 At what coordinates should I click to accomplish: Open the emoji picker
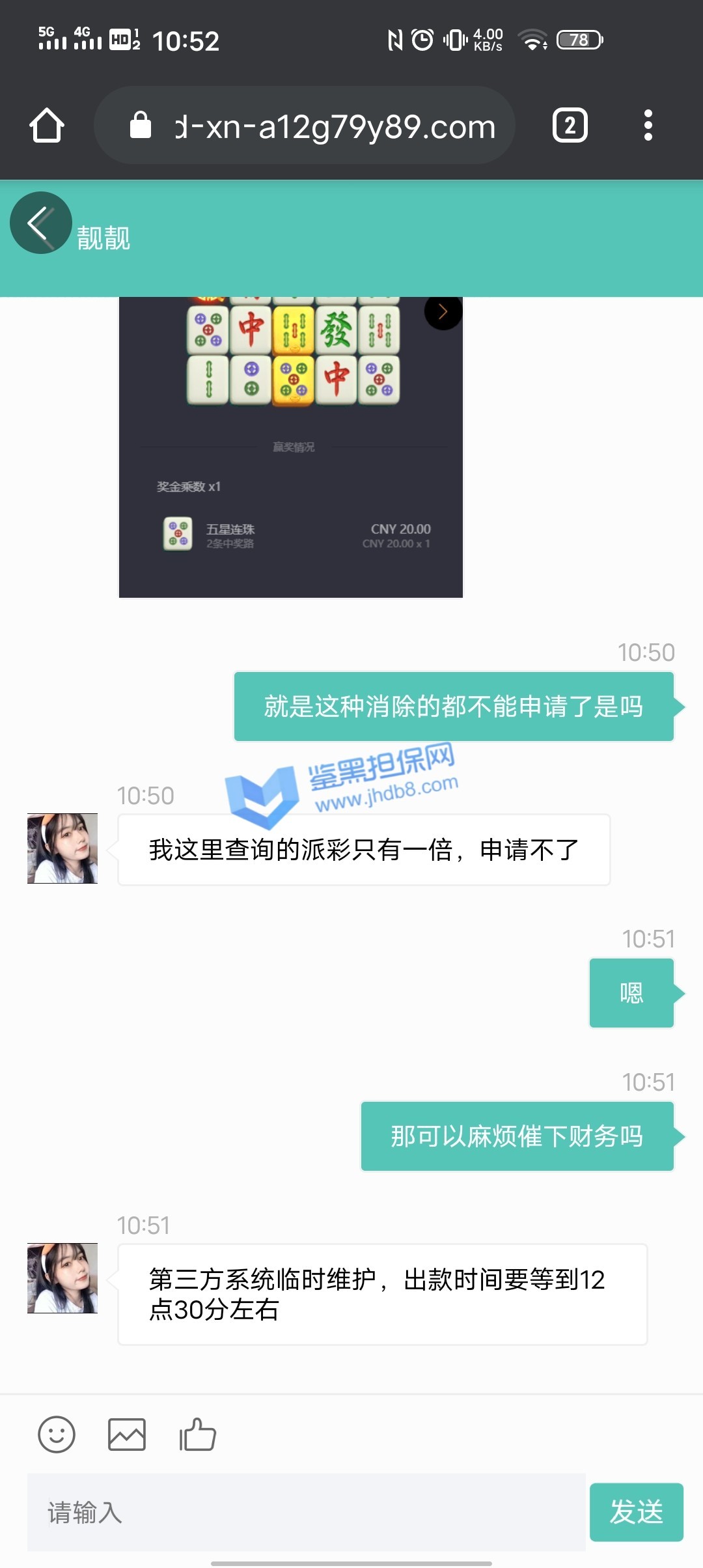tap(57, 1435)
